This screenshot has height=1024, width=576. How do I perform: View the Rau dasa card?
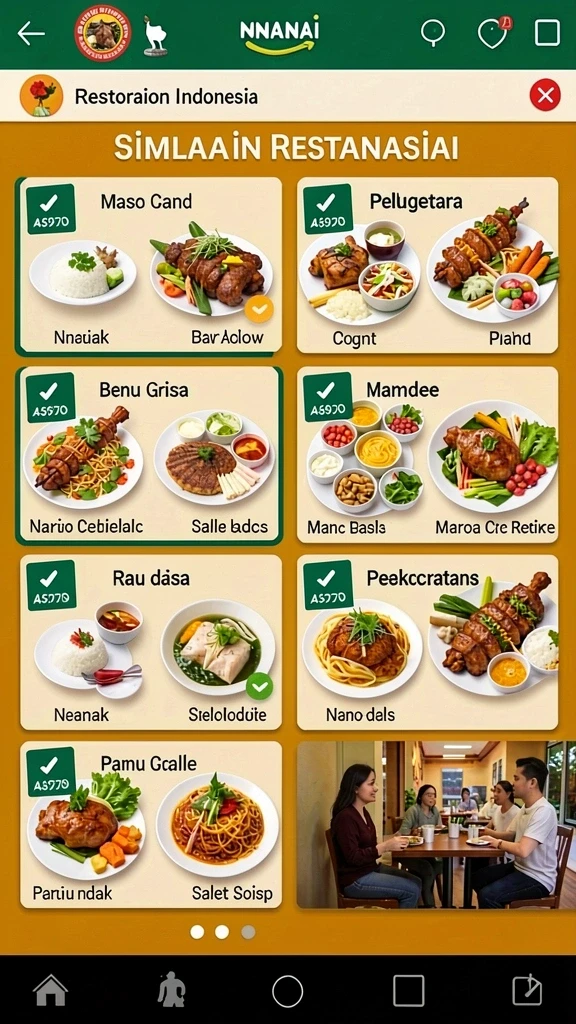coord(150,643)
